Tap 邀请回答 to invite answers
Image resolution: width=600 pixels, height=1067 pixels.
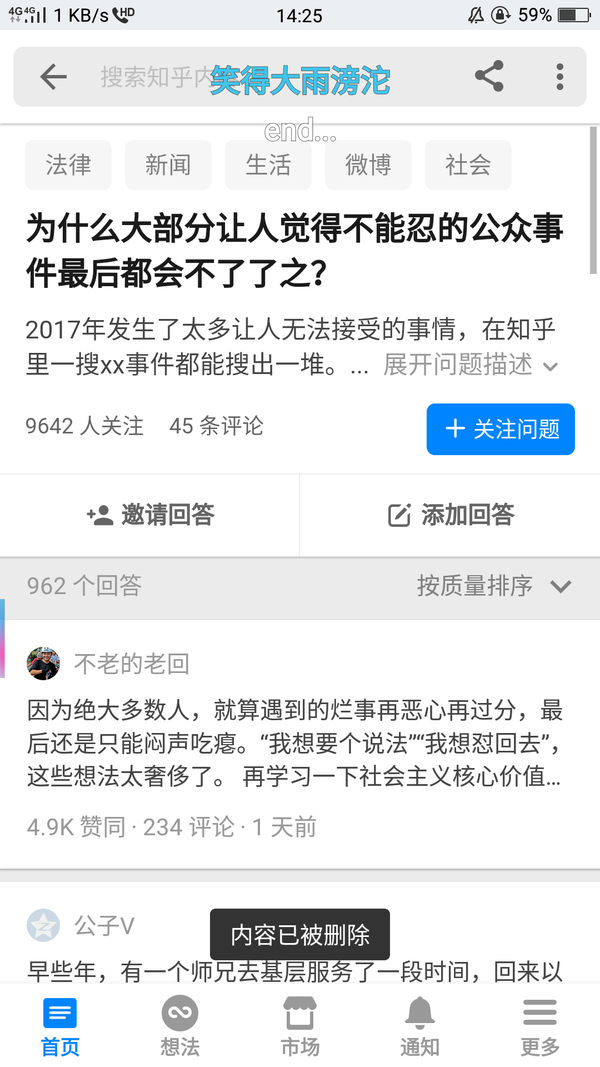click(150, 515)
